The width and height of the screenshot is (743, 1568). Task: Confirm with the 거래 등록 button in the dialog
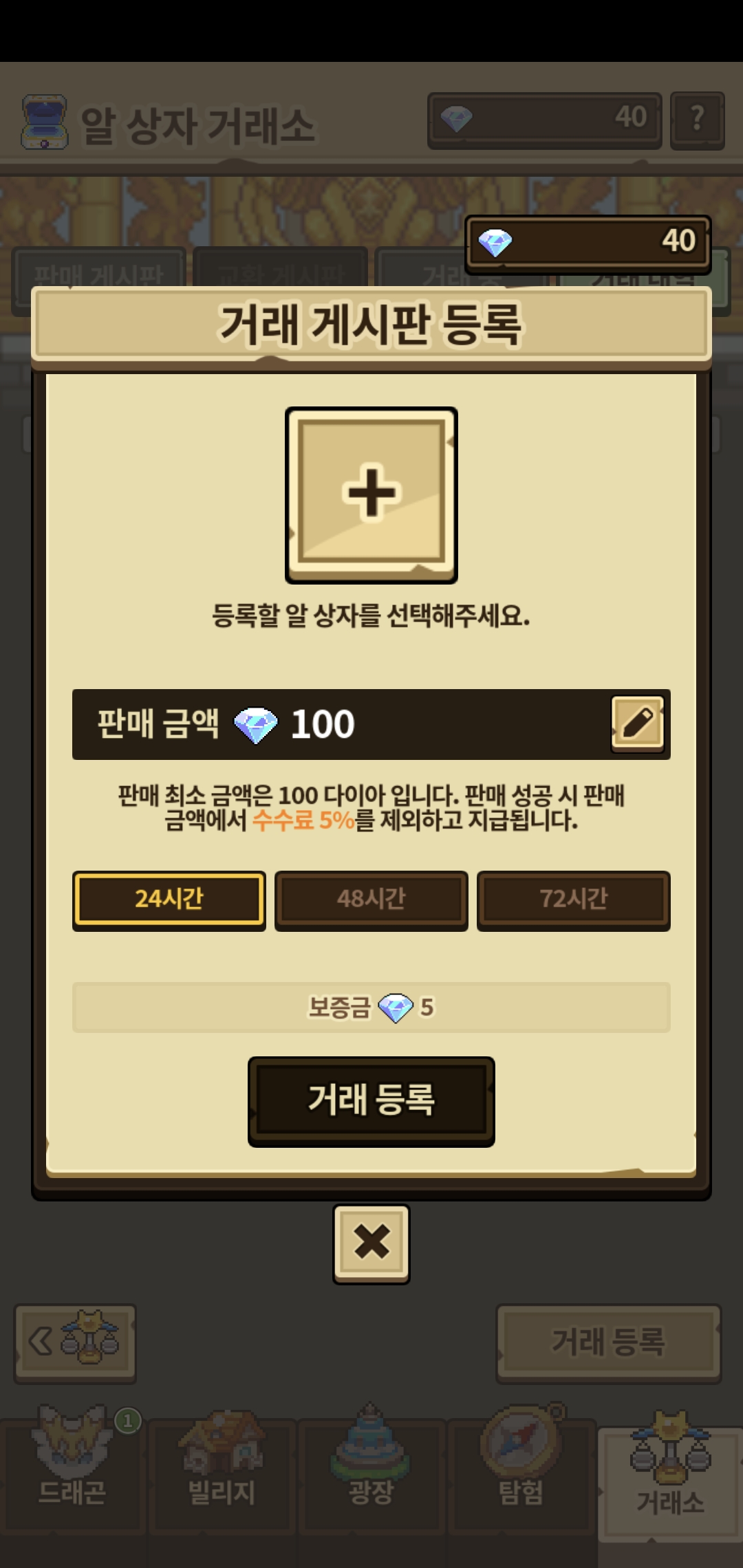point(371,1100)
